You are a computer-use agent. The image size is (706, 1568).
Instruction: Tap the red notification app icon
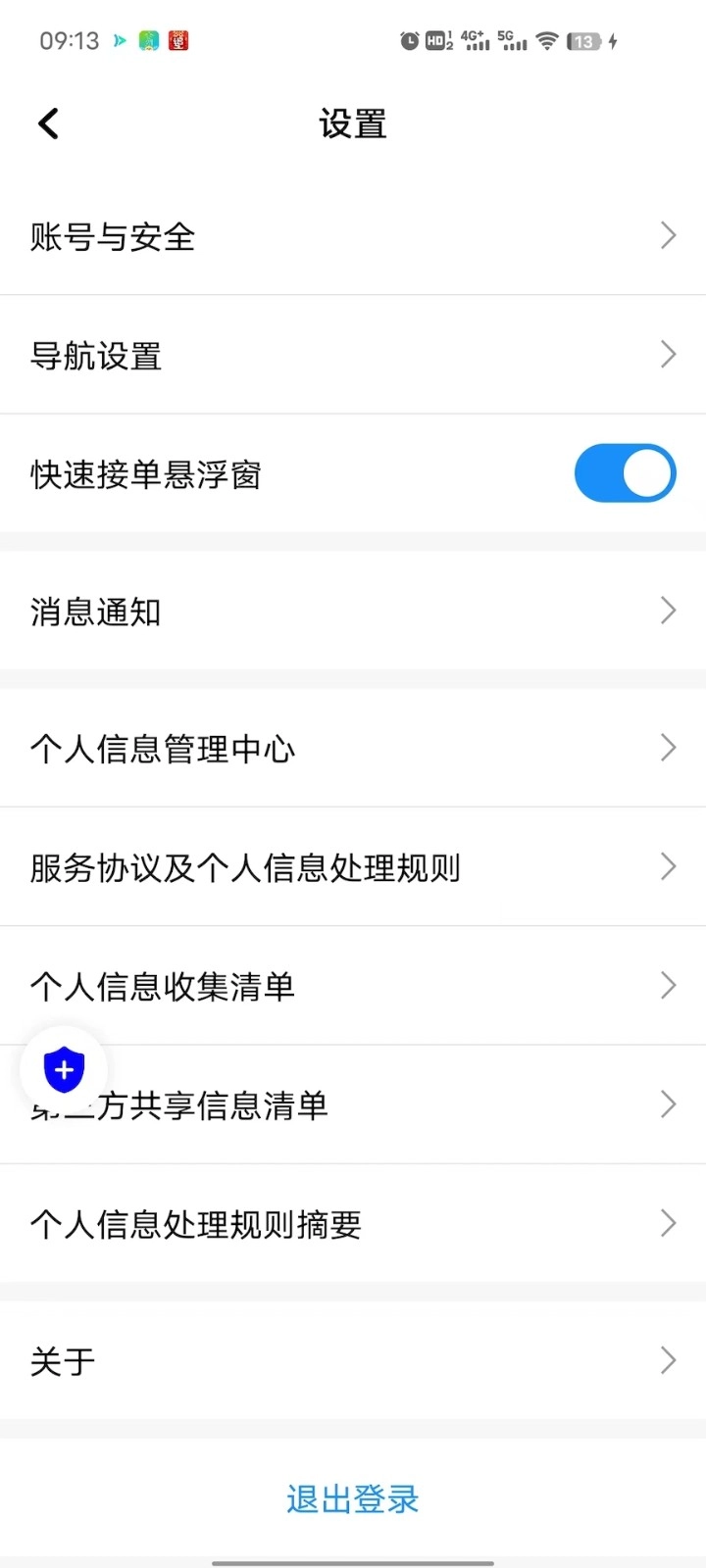pyautogui.click(x=178, y=40)
